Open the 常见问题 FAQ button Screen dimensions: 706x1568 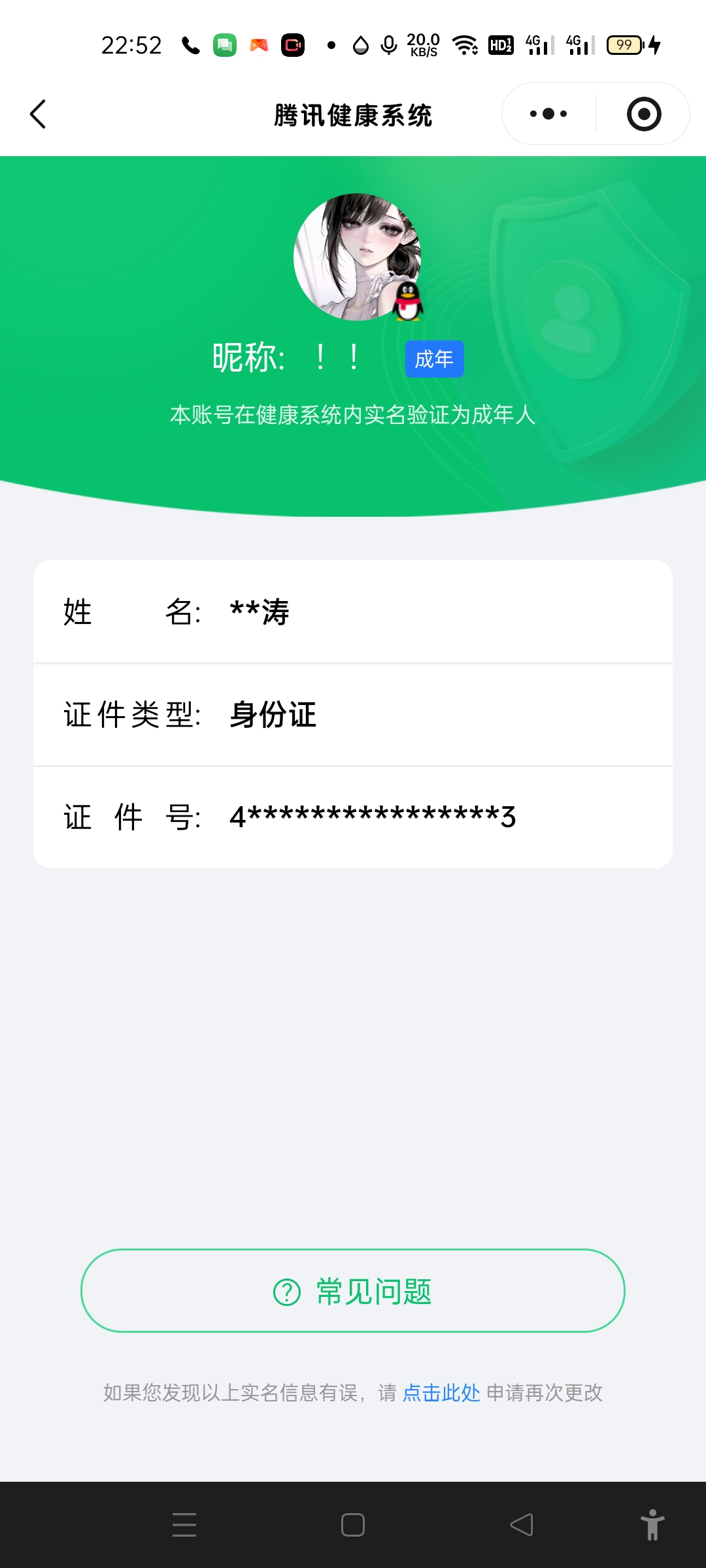pyautogui.click(x=353, y=1291)
